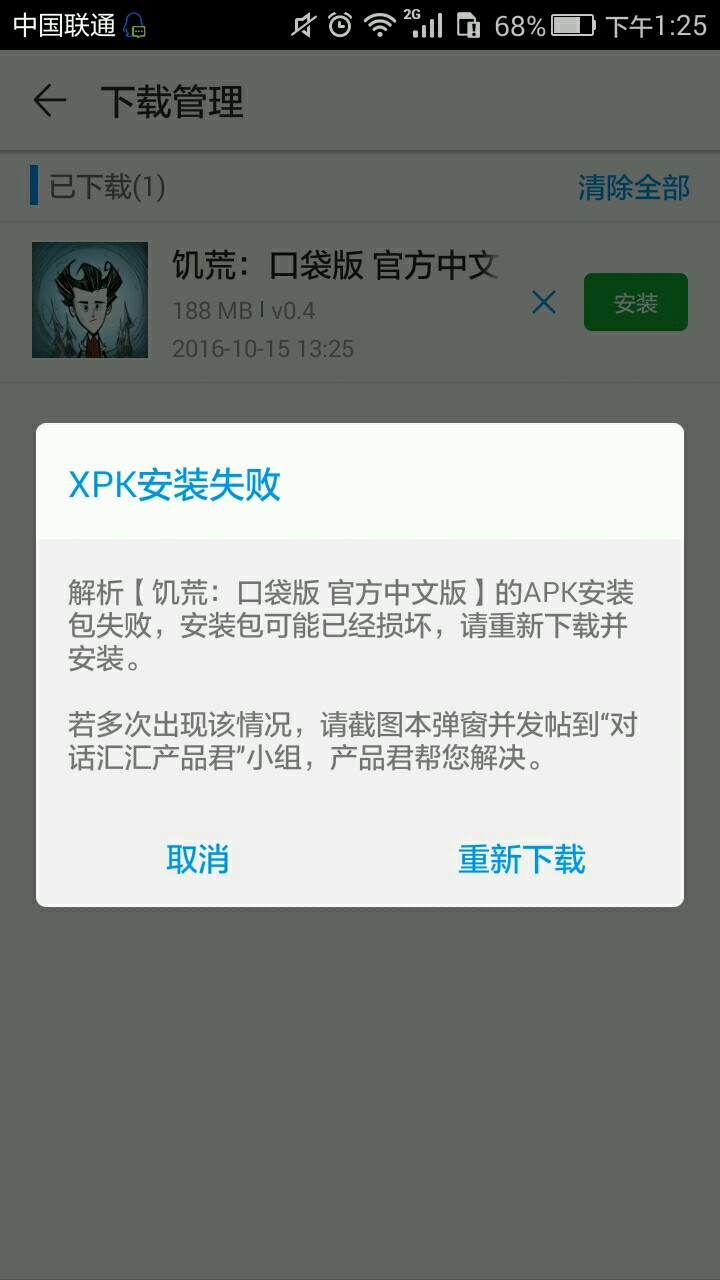This screenshot has width=720, height=1280.
Task: Tap 取消 to dismiss the dialog
Action: tap(198, 859)
